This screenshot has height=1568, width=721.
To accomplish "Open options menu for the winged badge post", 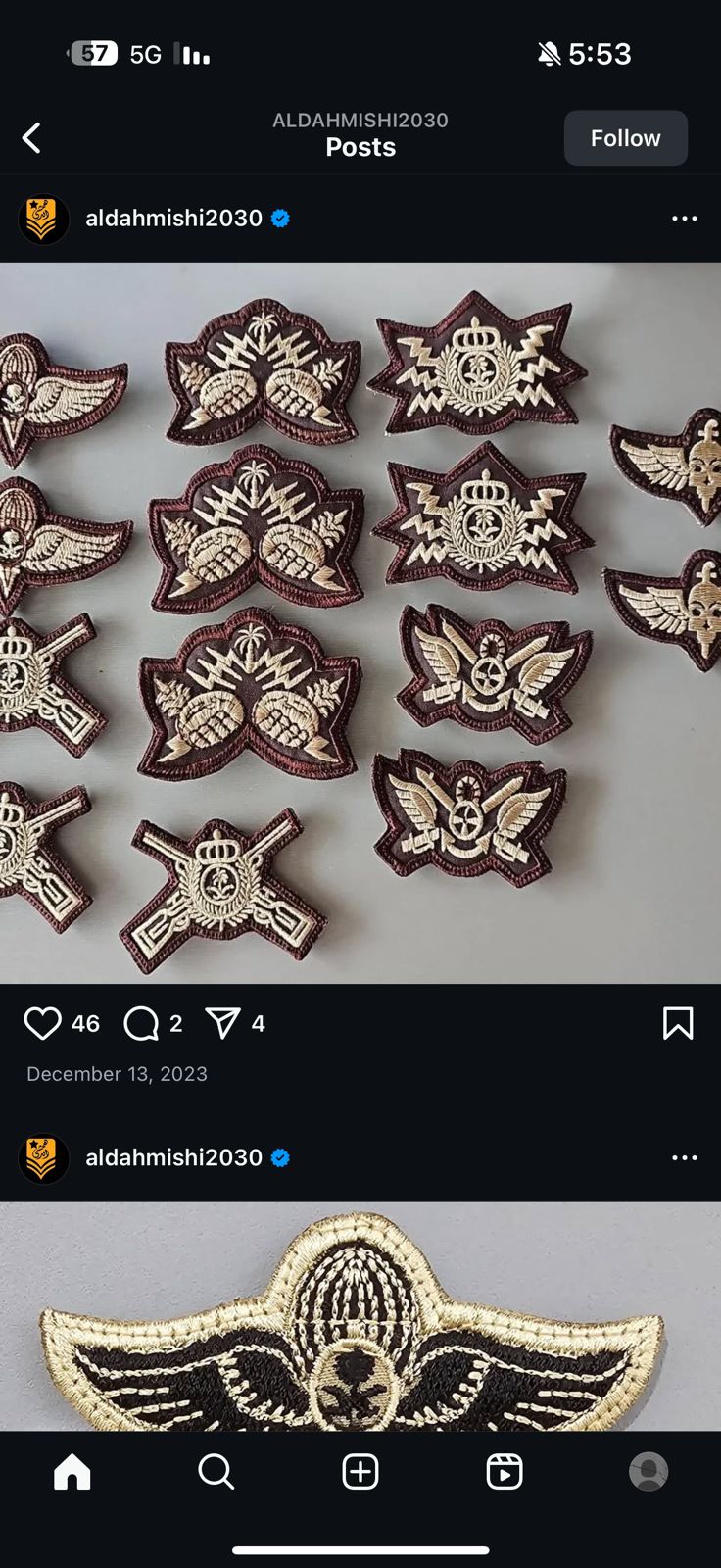I will pos(684,1157).
